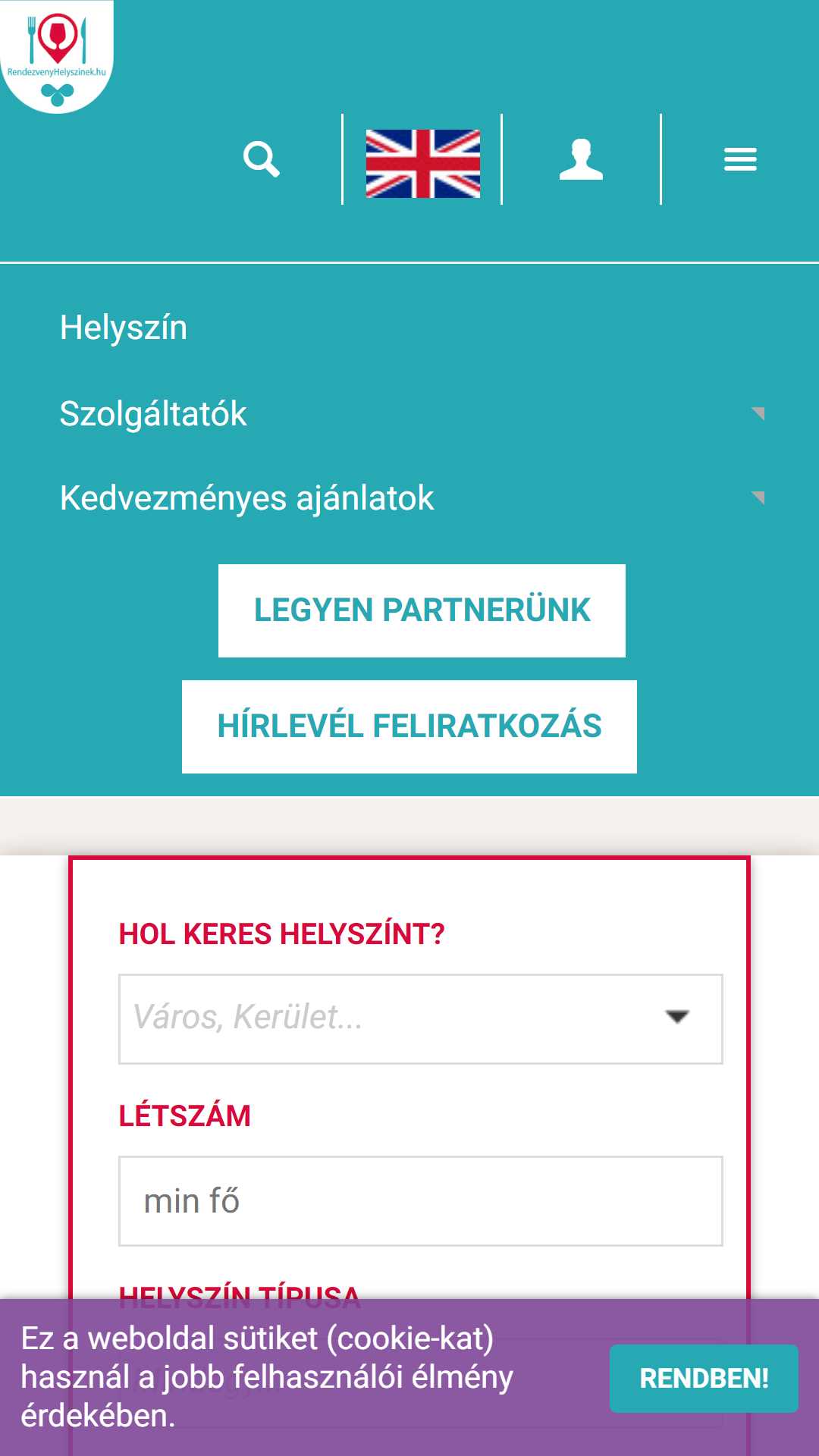
Task: Accept cookies with Rendben!
Action: (704, 1379)
